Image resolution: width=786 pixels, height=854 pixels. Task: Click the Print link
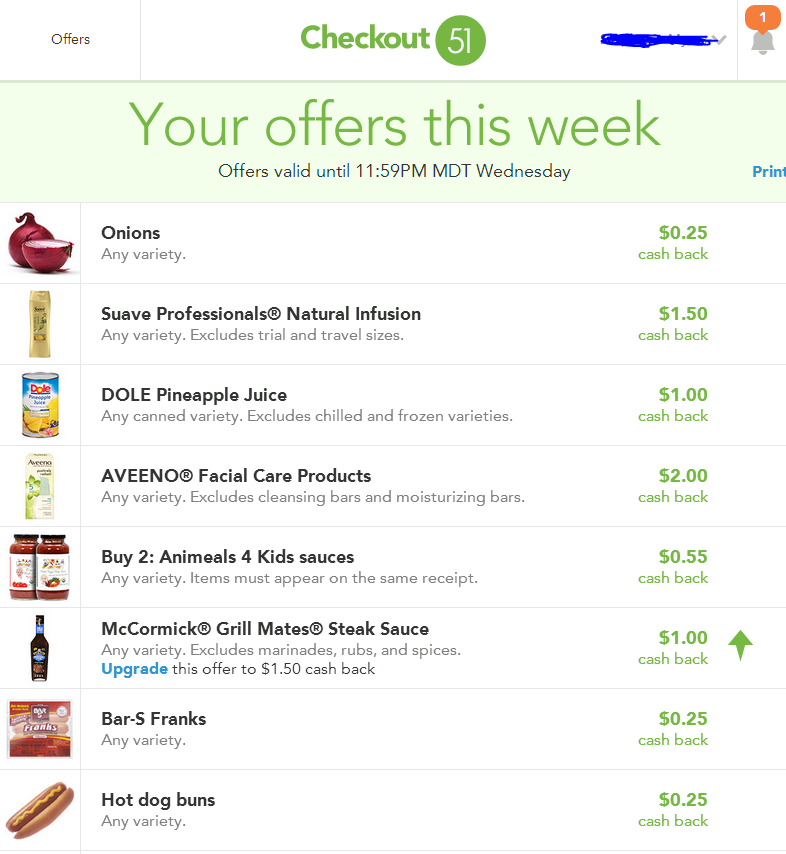768,172
